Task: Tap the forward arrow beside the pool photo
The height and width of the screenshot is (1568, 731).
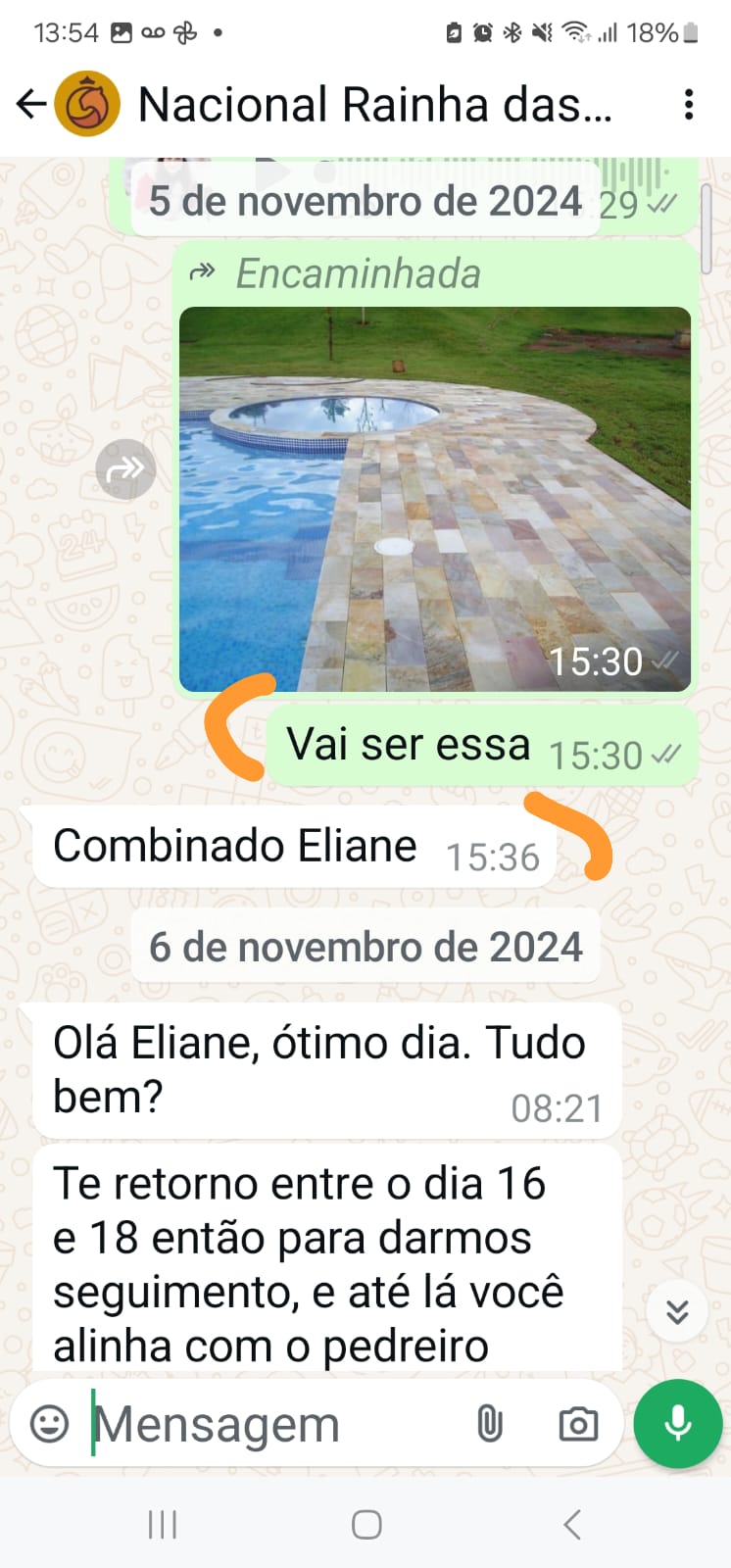Action: tap(125, 469)
